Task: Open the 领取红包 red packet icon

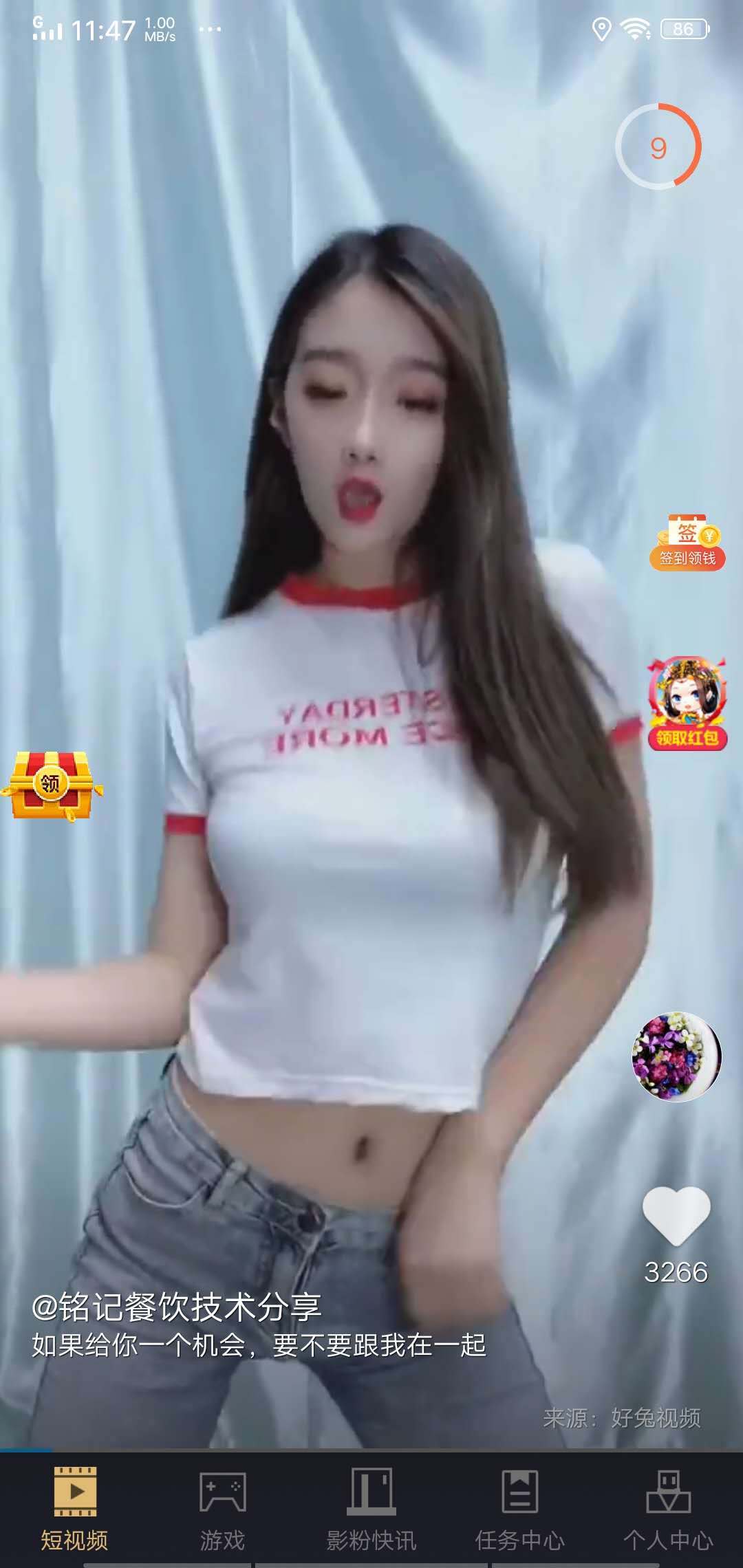Action: click(x=687, y=703)
